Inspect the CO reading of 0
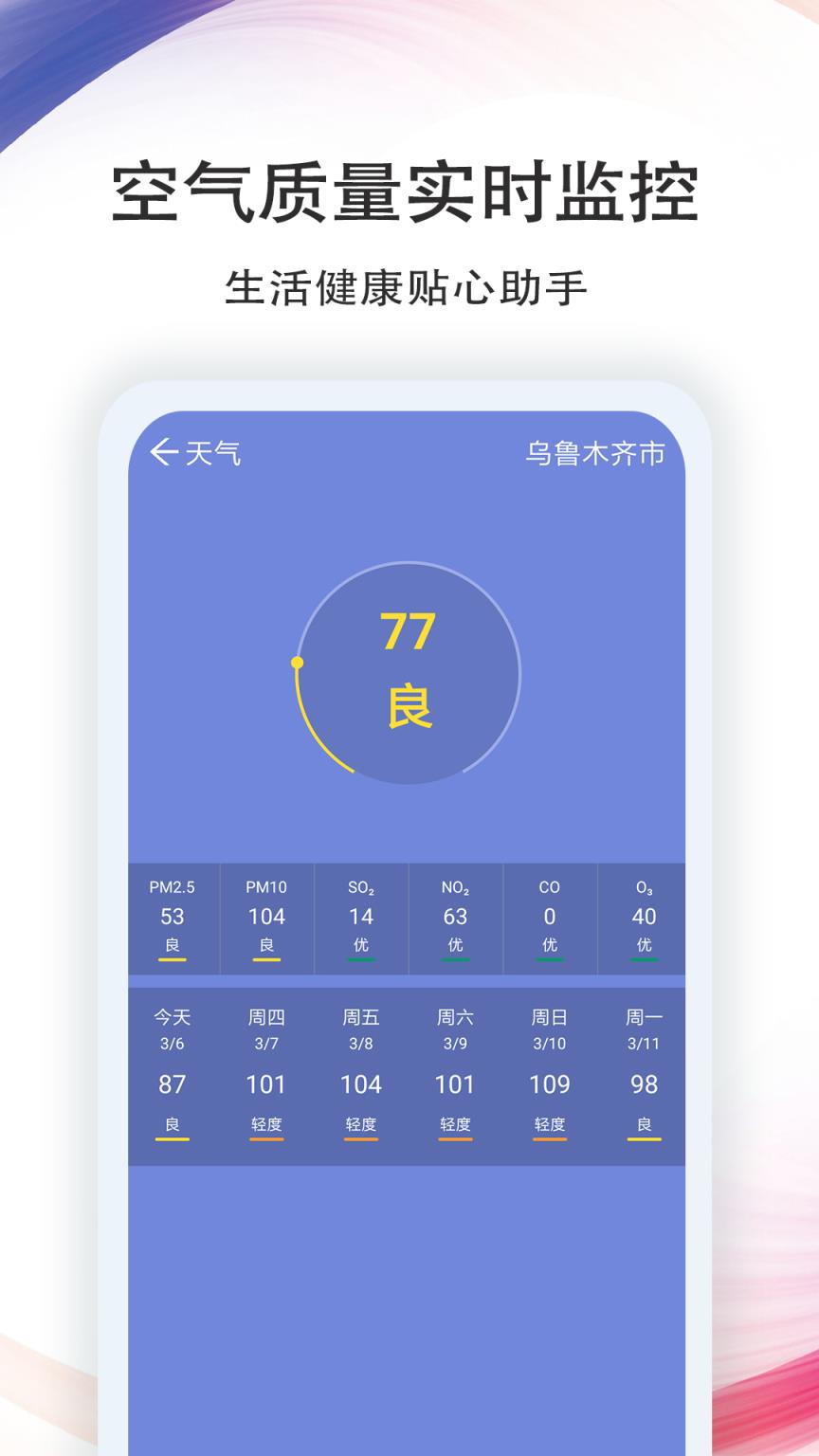This screenshot has height=1456, width=819. [550, 918]
